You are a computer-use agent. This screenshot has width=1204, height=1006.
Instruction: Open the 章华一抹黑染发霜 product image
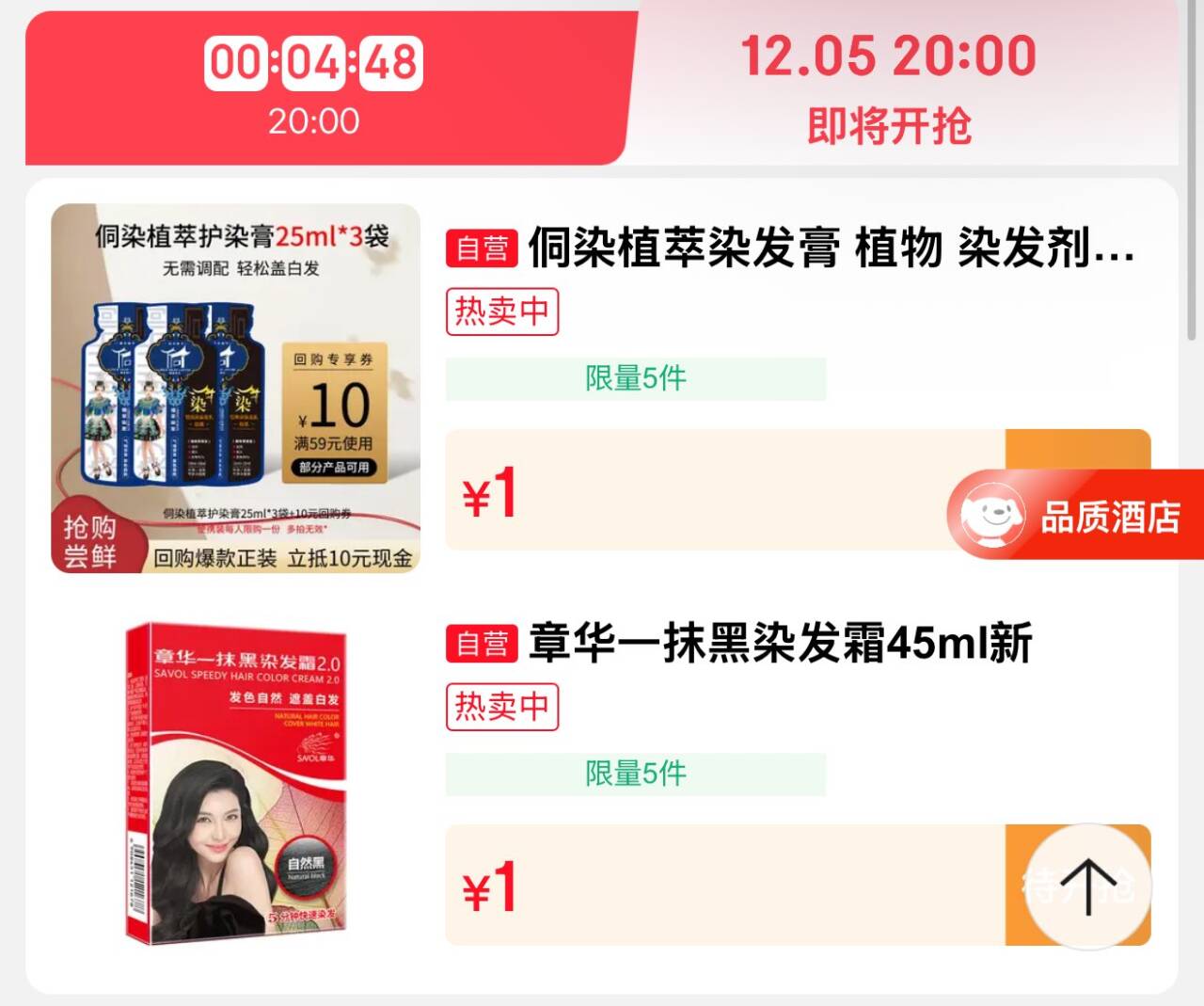coord(235,783)
